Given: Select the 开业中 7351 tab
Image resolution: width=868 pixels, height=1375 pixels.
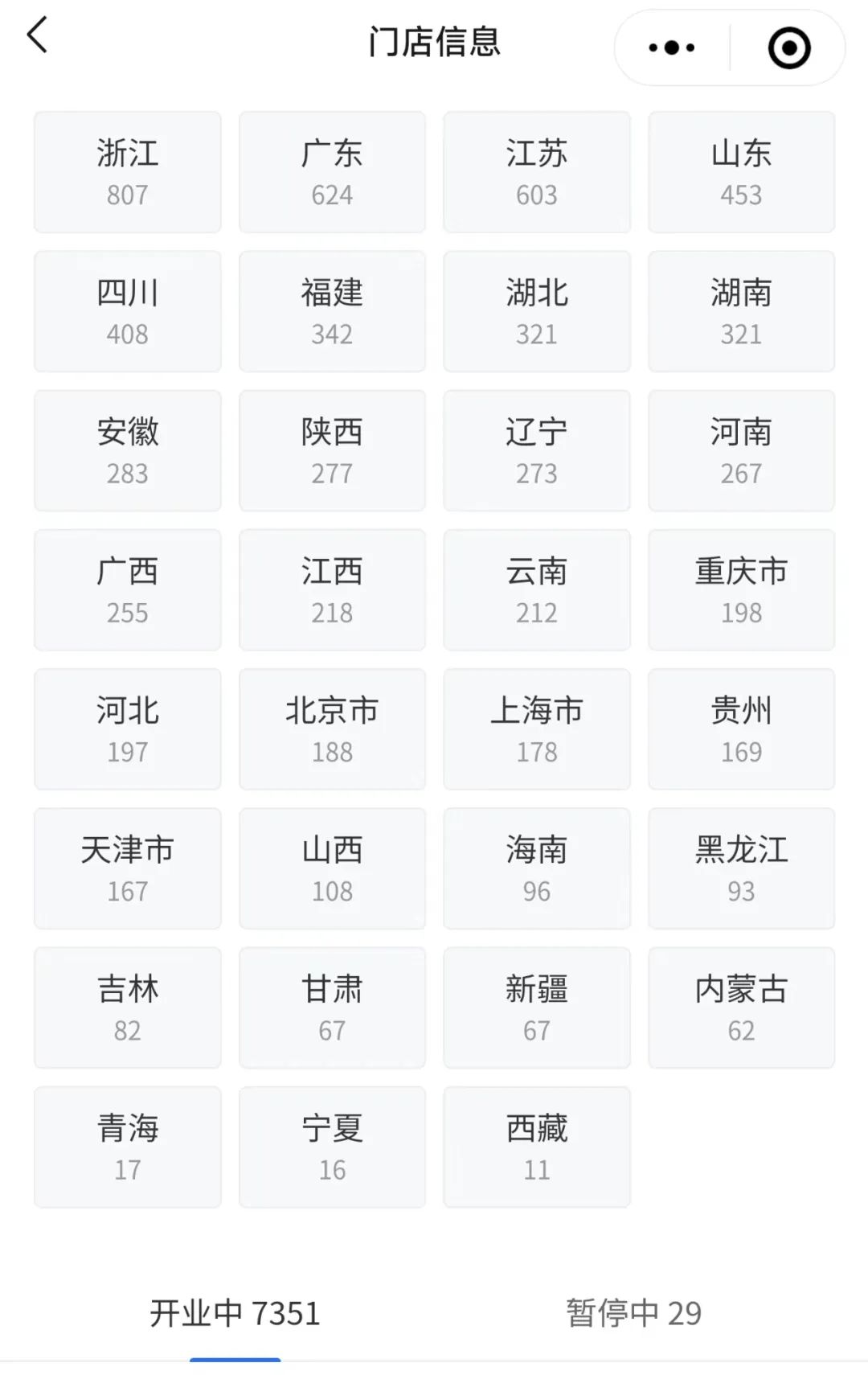Looking at the screenshot, I should click(235, 1313).
